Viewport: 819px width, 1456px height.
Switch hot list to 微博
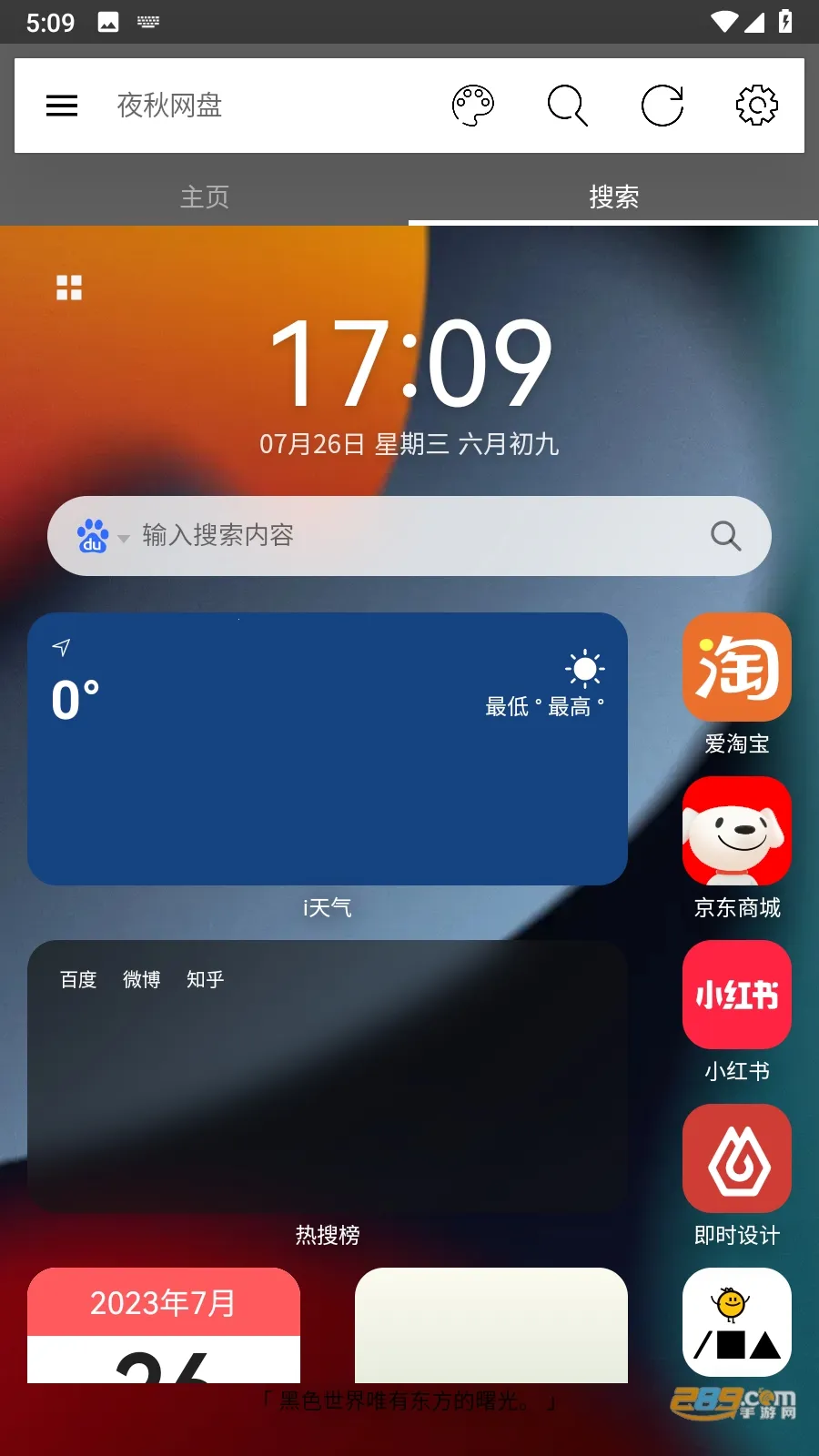(x=141, y=979)
